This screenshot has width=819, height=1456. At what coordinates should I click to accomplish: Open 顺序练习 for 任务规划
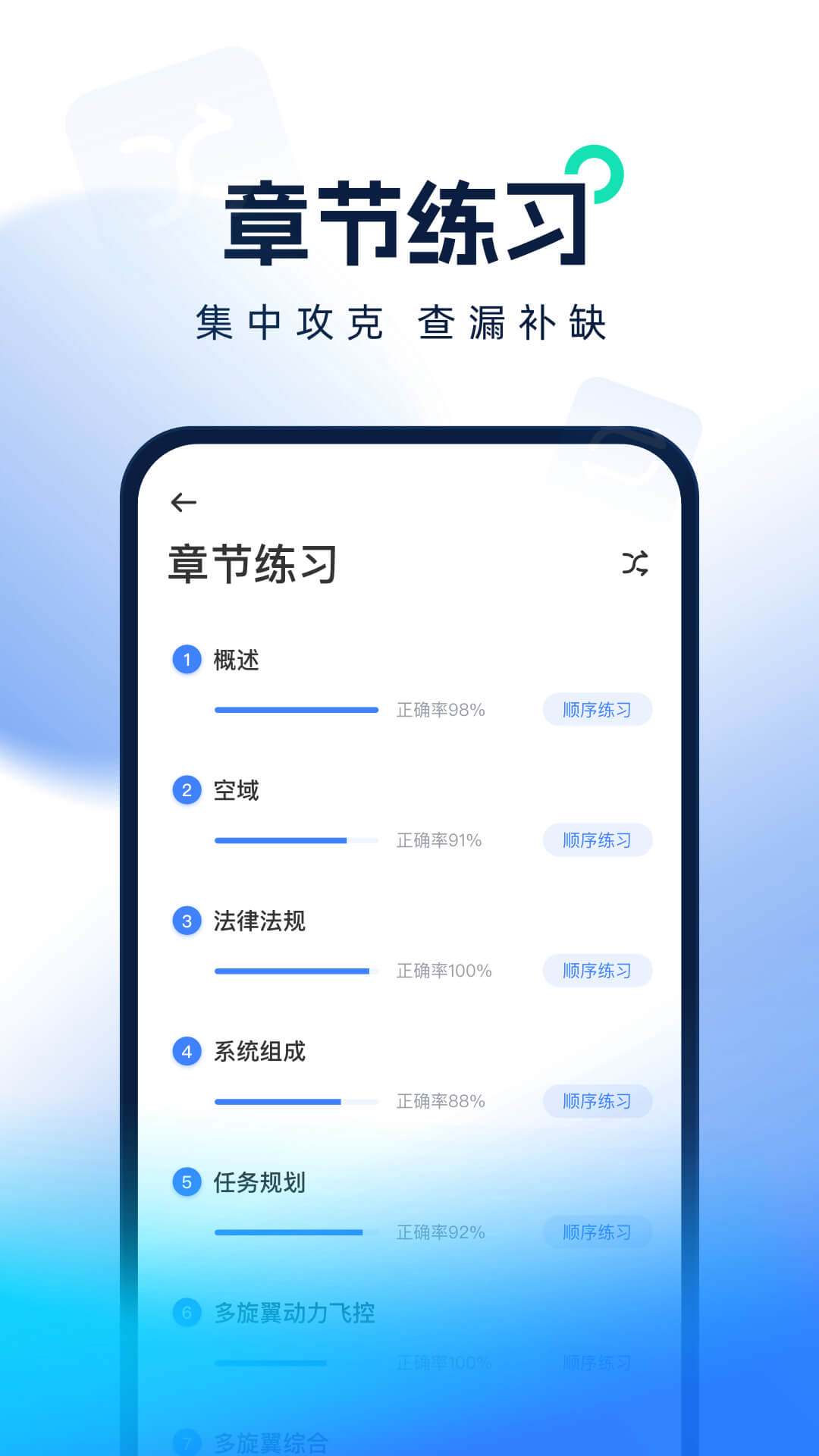(x=598, y=1232)
